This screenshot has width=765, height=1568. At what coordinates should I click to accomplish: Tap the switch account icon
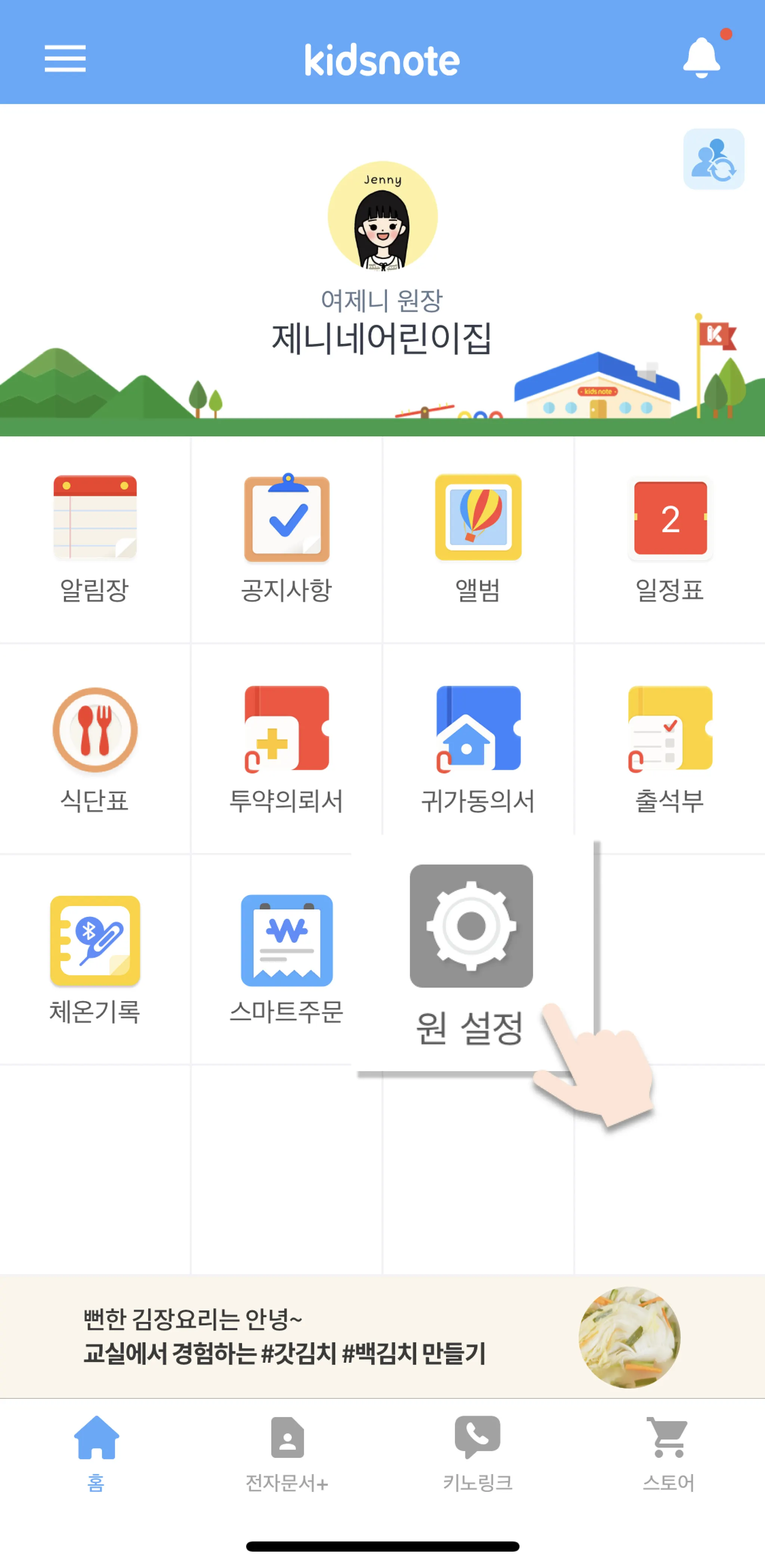click(713, 159)
